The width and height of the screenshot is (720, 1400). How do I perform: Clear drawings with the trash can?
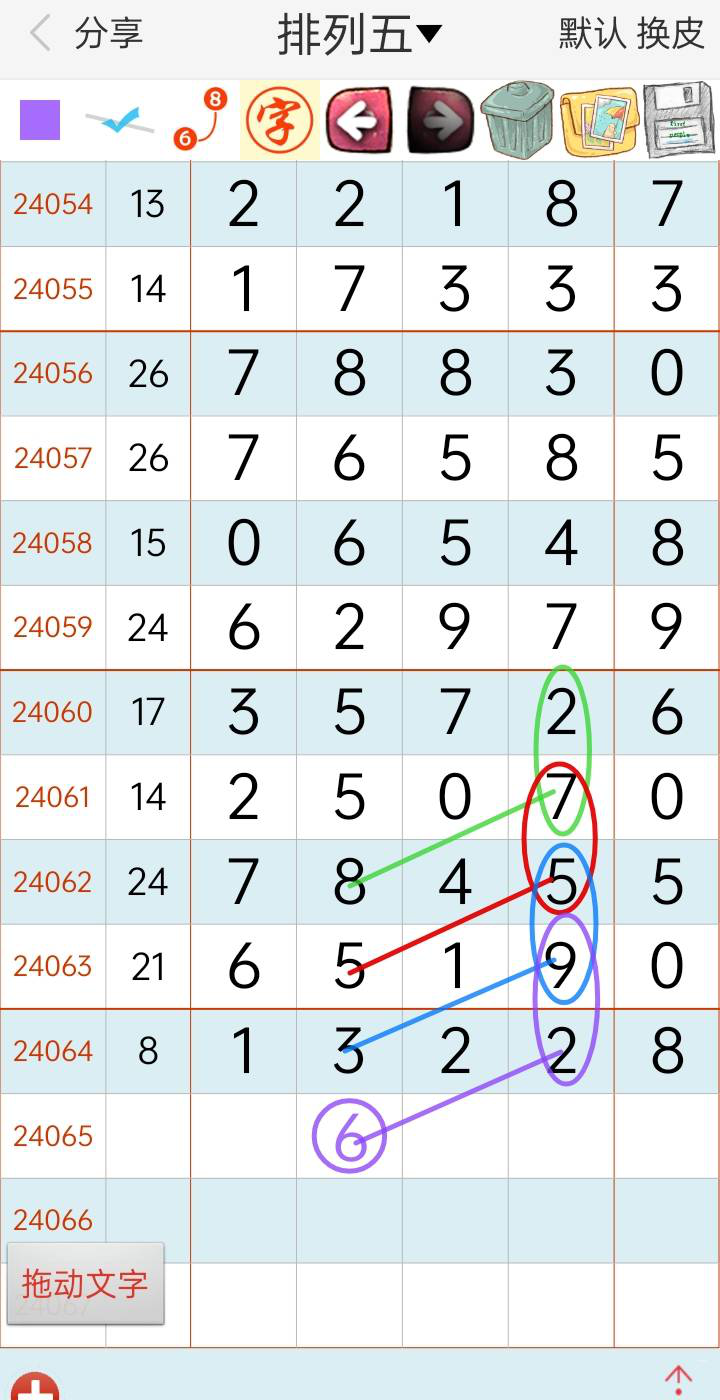coord(517,120)
